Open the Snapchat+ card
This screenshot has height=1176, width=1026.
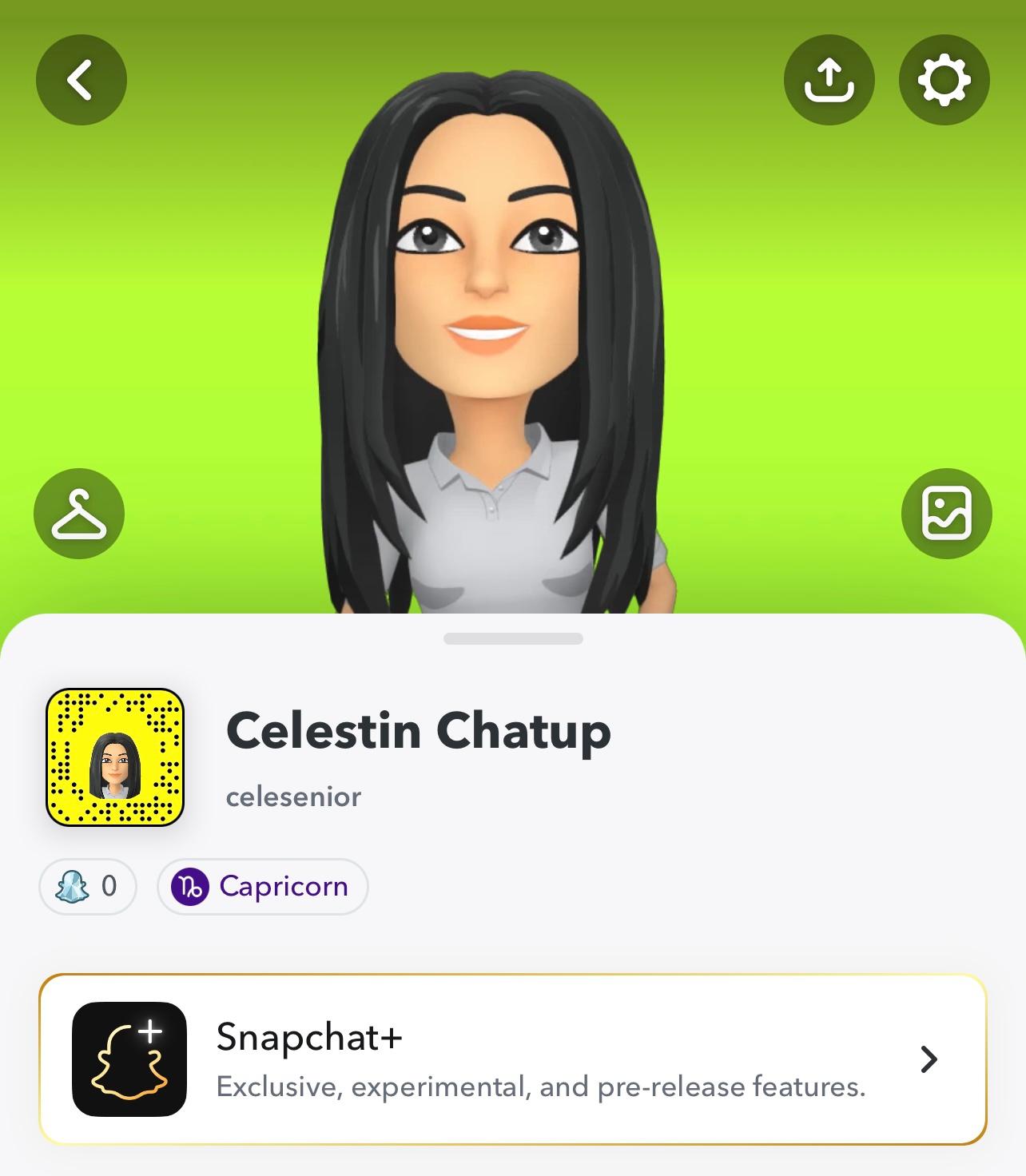[x=512, y=1059]
